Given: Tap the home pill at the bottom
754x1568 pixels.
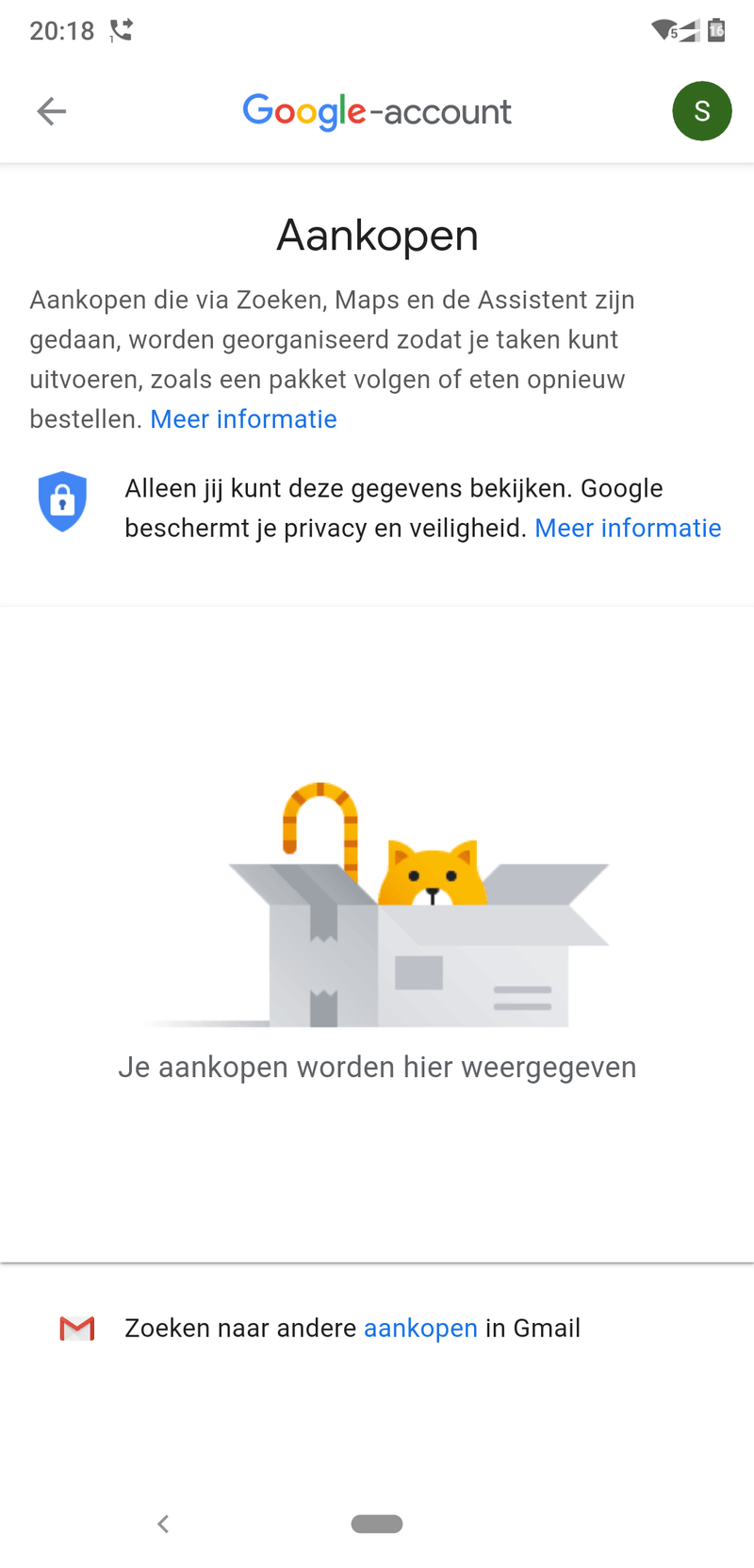Looking at the screenshot, I should tap(377, 1524).
